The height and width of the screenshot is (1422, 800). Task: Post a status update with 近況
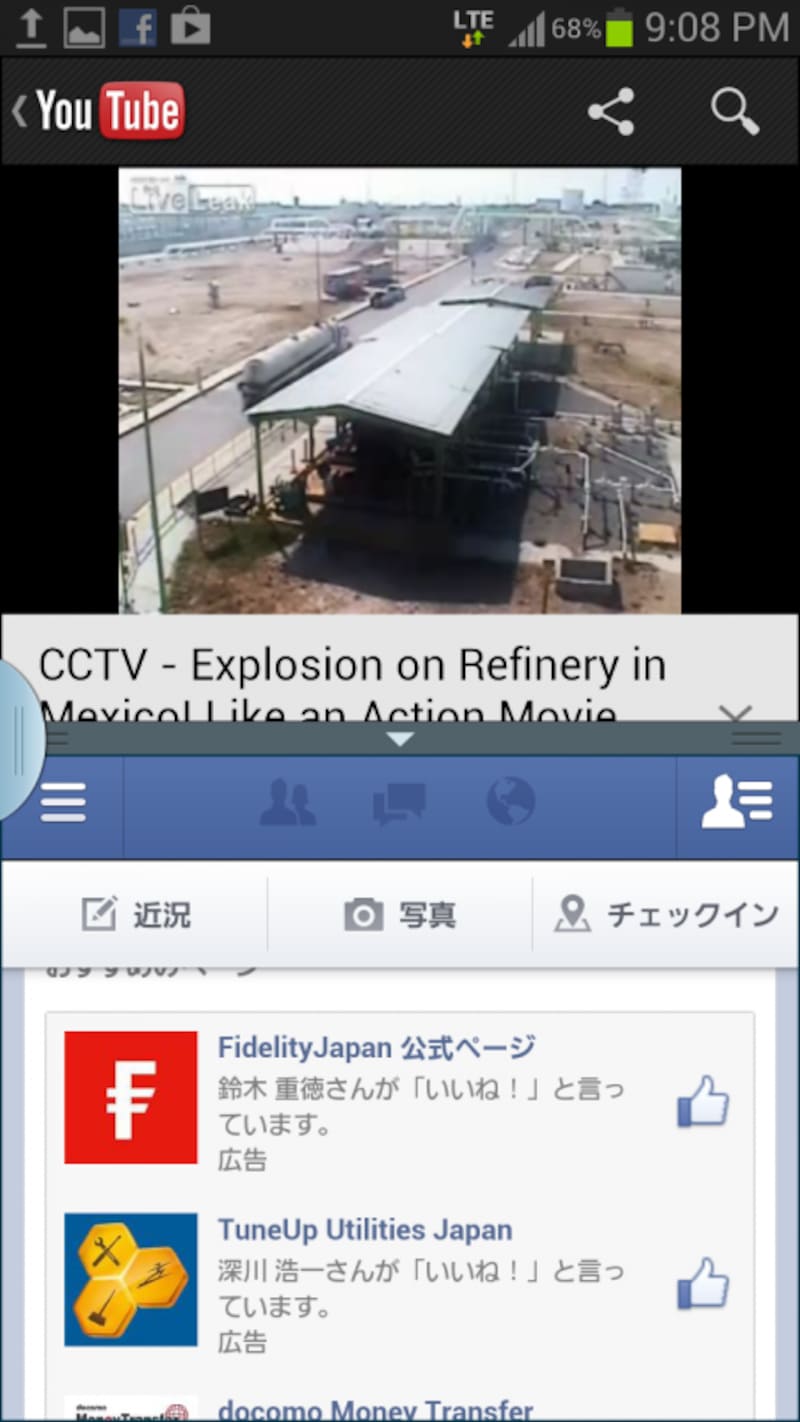coord(136,914)
